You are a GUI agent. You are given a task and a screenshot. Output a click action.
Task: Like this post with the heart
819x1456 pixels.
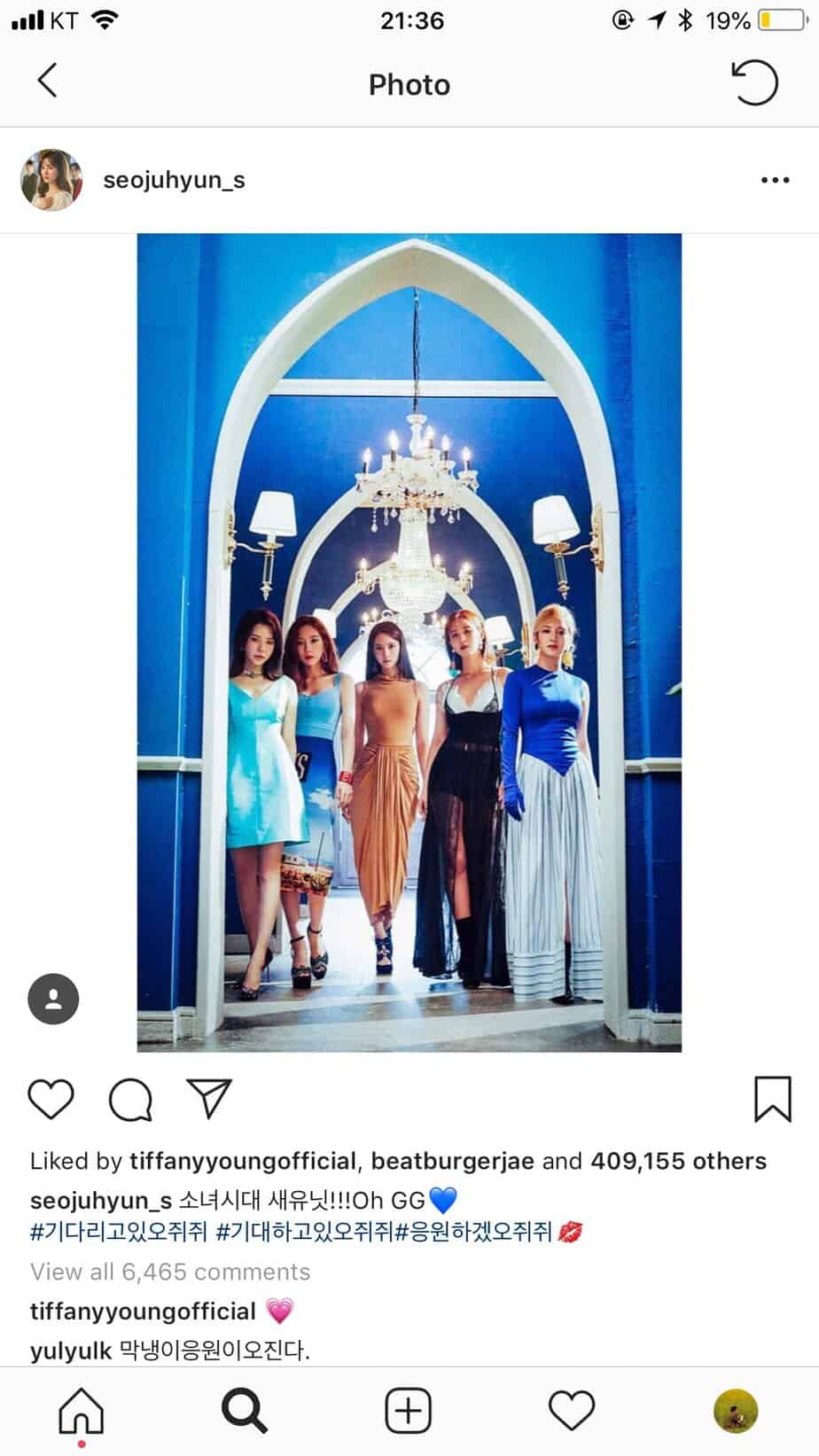(x=51, y=1100)
